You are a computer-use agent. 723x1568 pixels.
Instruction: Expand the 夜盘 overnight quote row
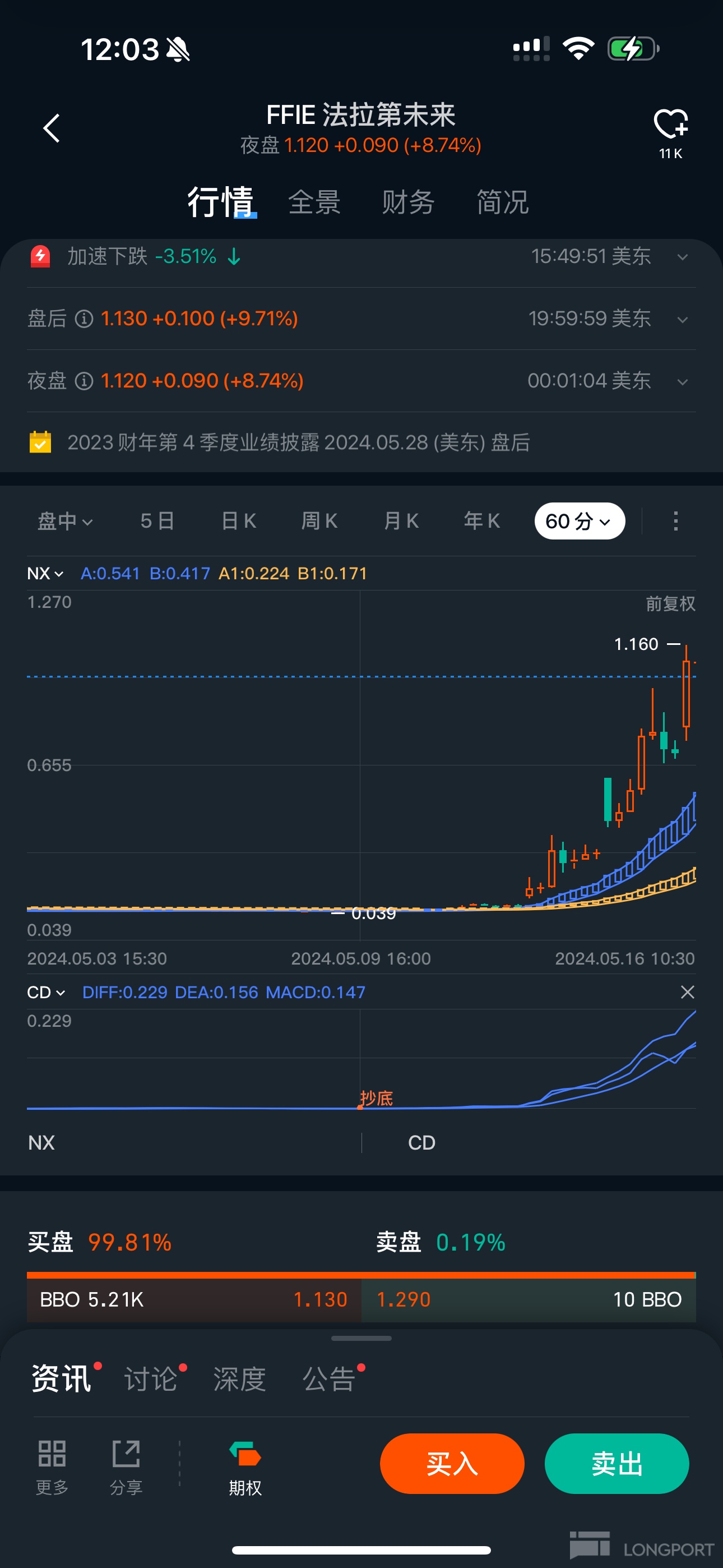[x=682, y=382]
